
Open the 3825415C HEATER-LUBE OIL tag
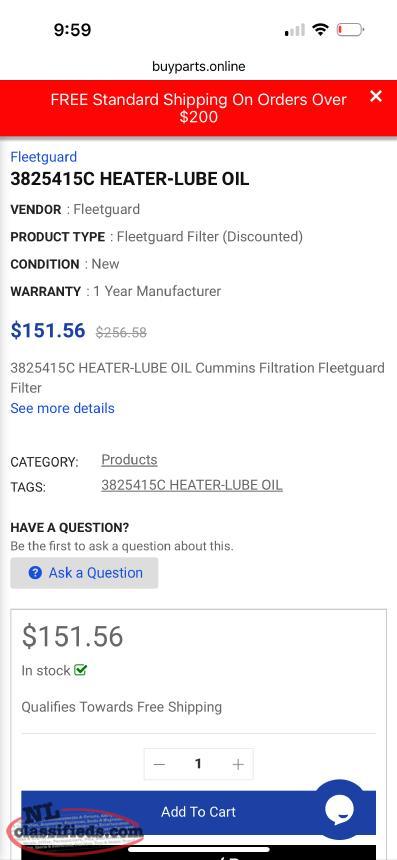(x=192, y=485)
